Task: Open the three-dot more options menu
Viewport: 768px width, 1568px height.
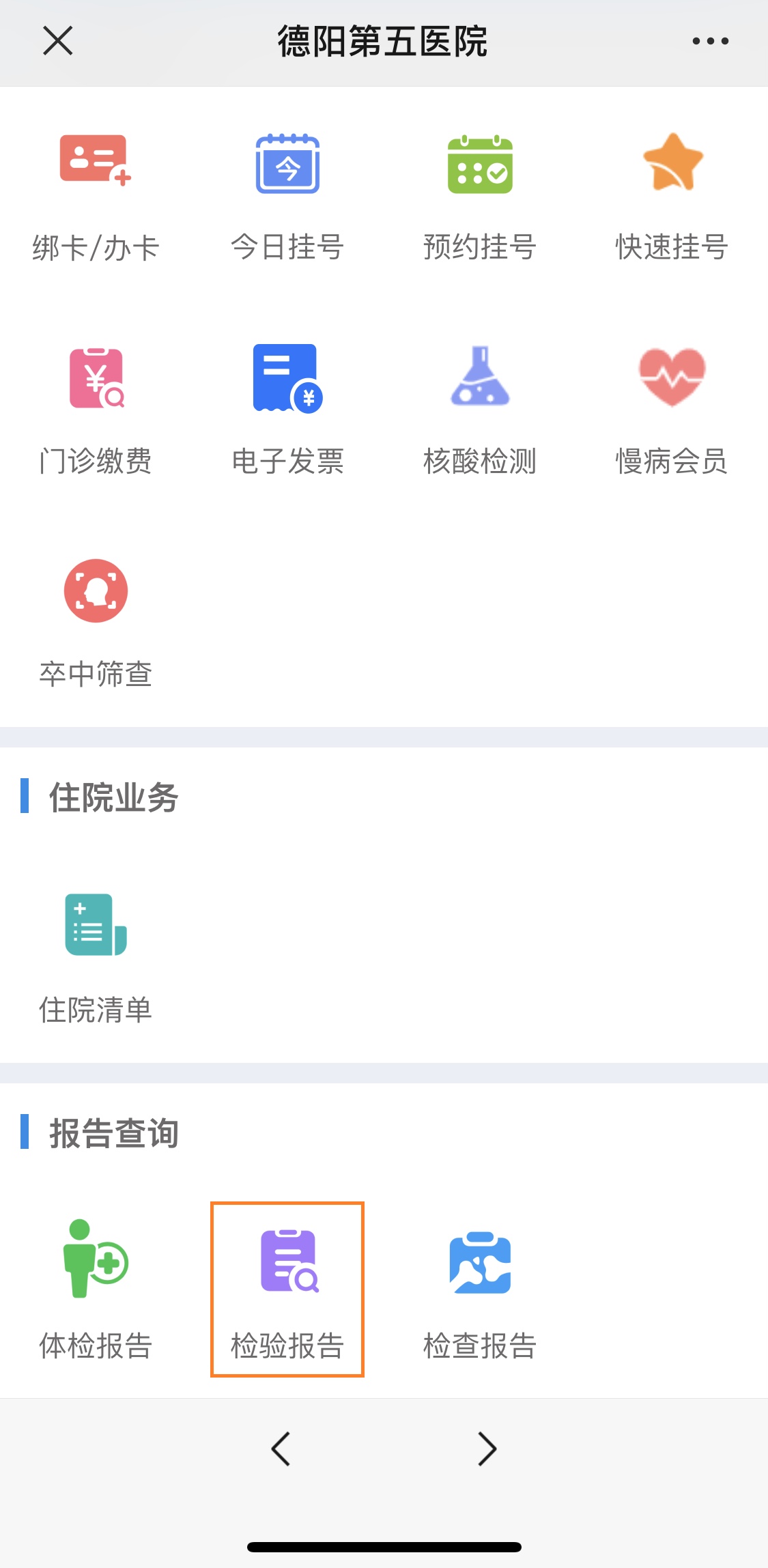Action: click(710, 41)
